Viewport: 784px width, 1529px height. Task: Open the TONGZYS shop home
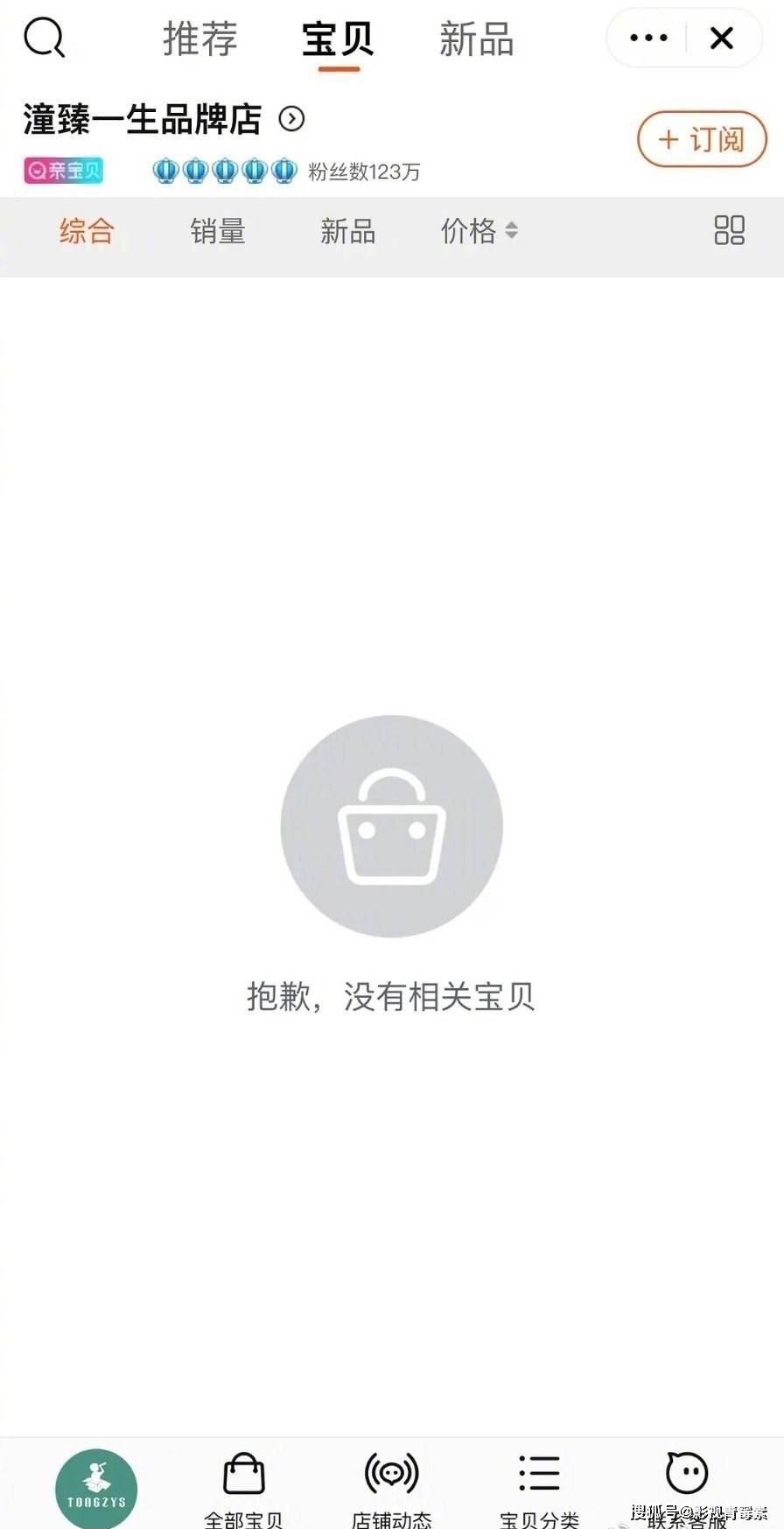pyautogui.click(x=96, y=1489)
